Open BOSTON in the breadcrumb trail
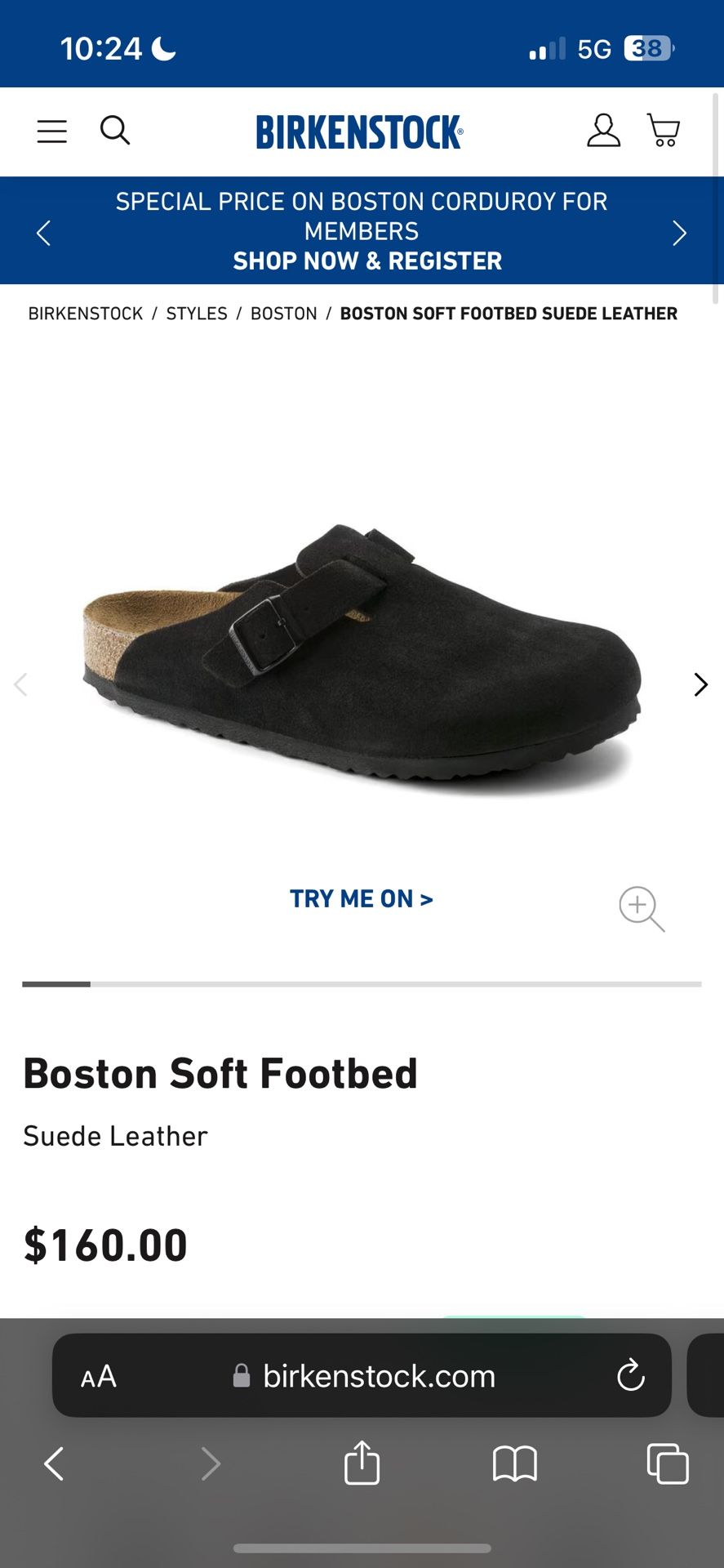724x1568 pixels. click(x=283, y=313)
